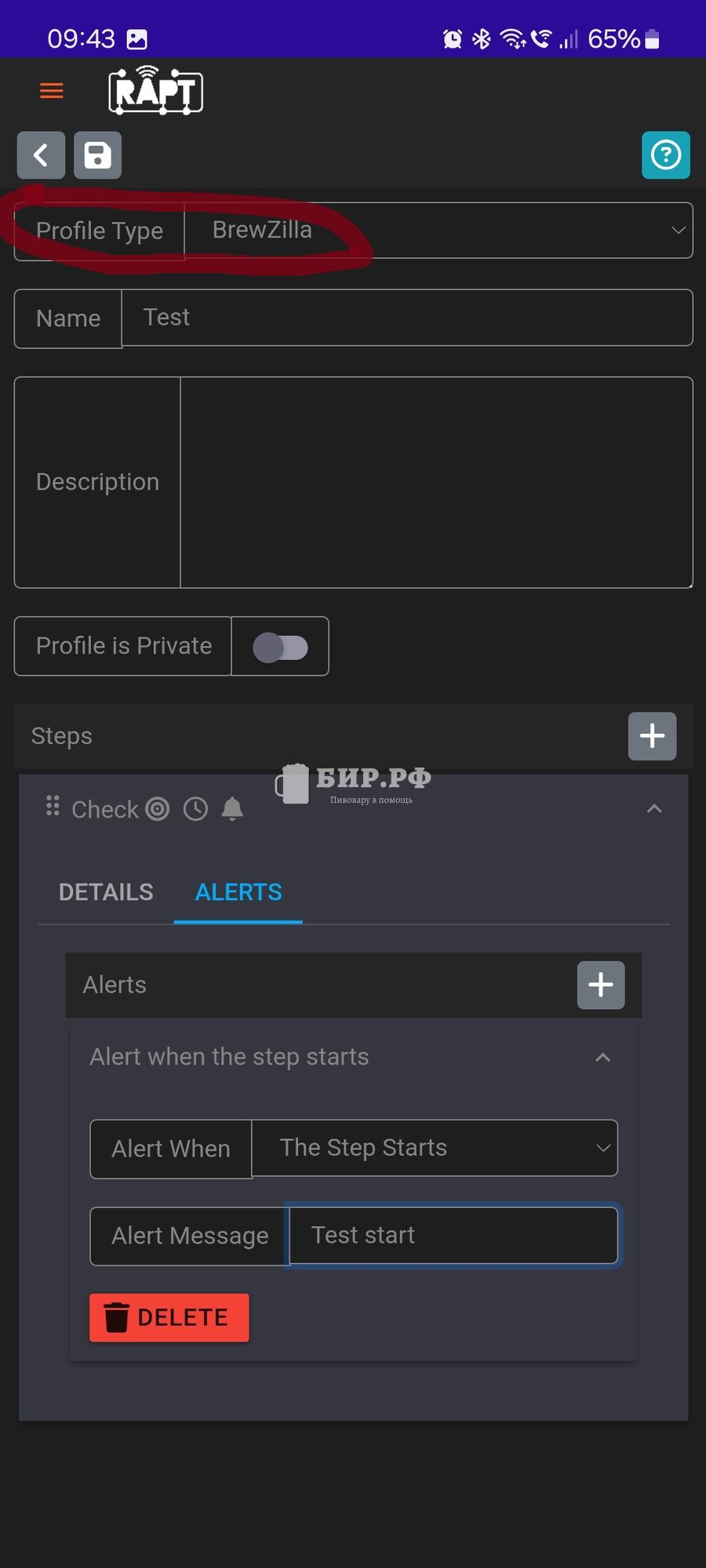Grab the drag handle of Check step
706x1568 pixels.
click(x=53, y=806)
